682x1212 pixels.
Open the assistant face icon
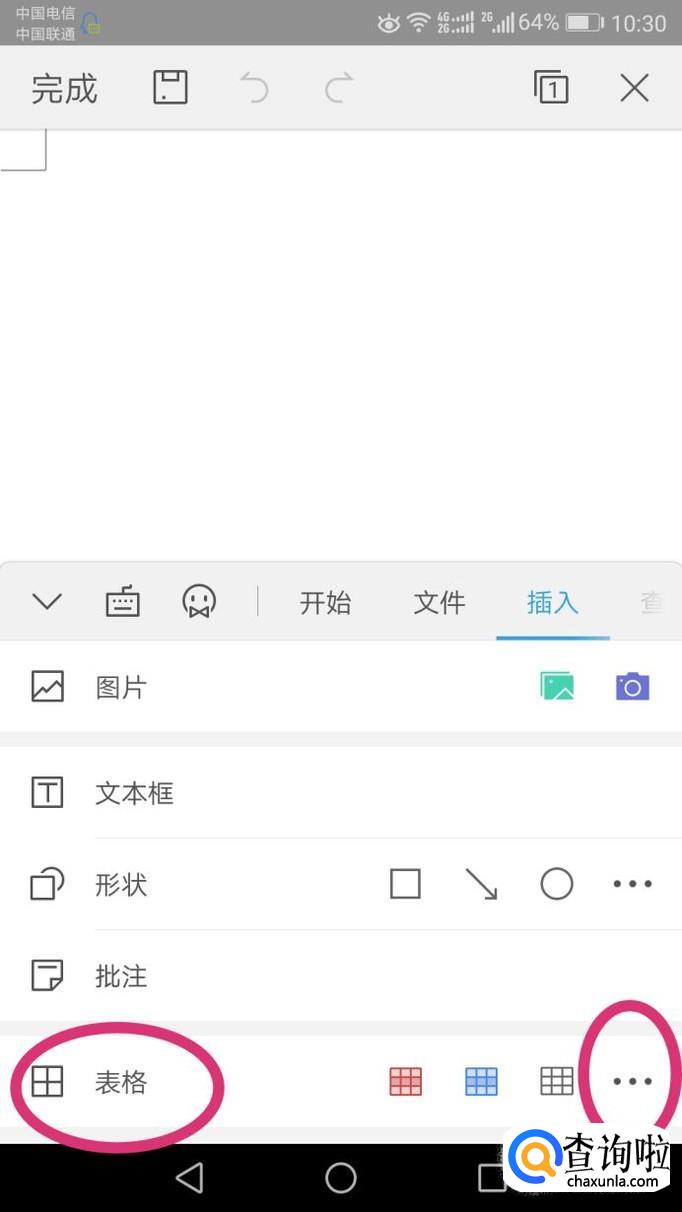tap(199, 602)
